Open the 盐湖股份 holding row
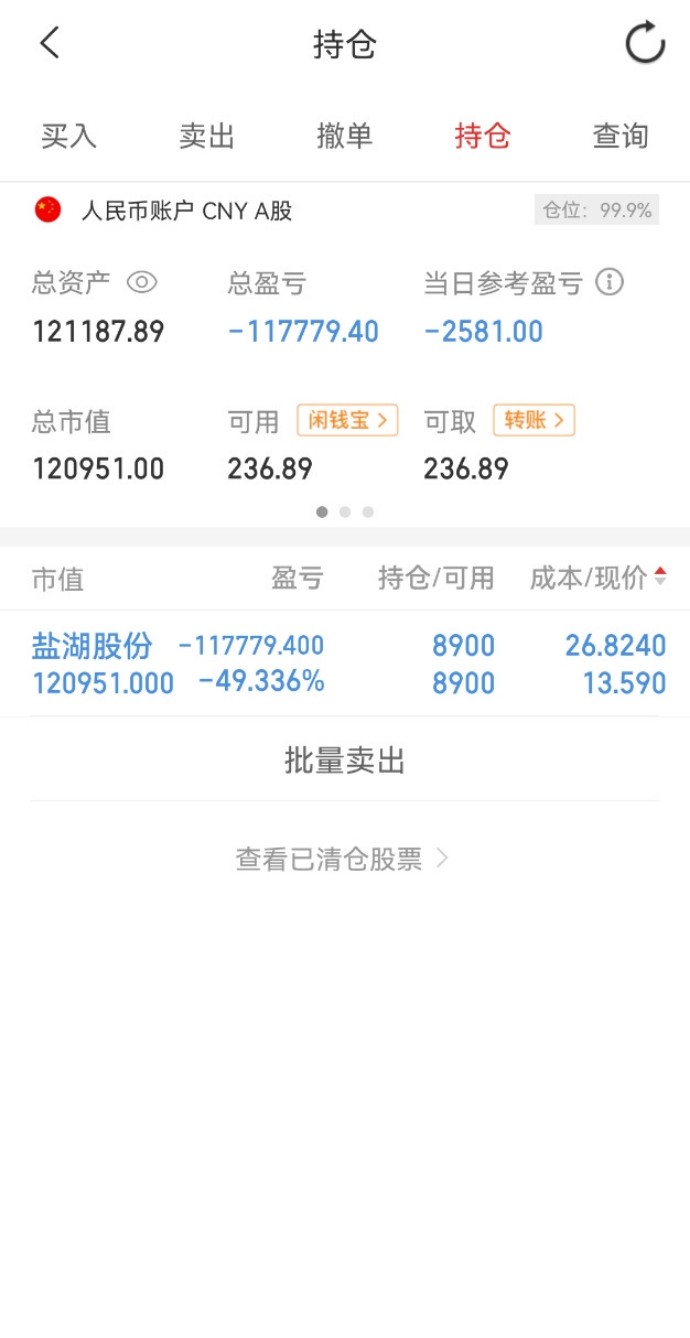The height and width of the screenshot is (1338, 690). click(345, 664)
